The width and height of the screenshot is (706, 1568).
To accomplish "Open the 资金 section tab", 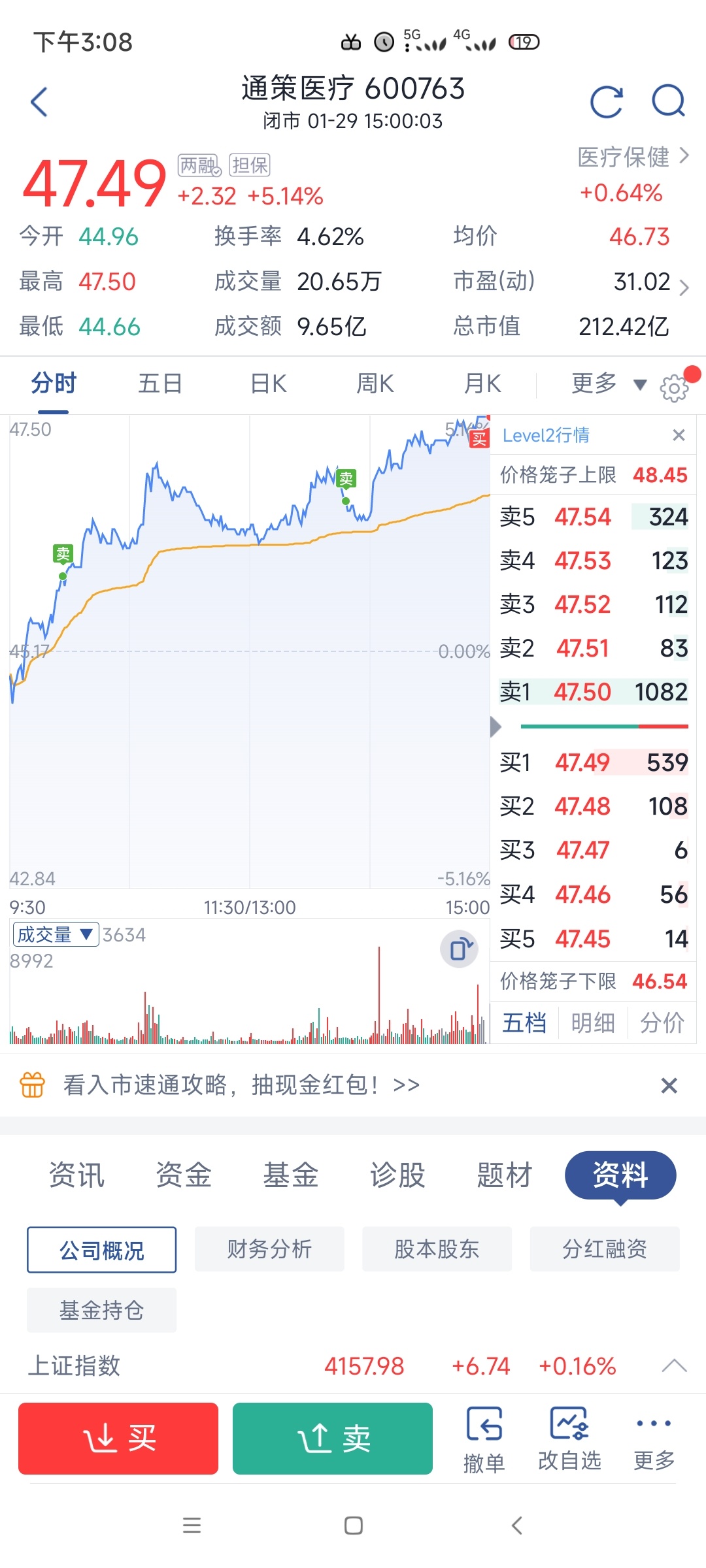I will (x=184, y=1175).
